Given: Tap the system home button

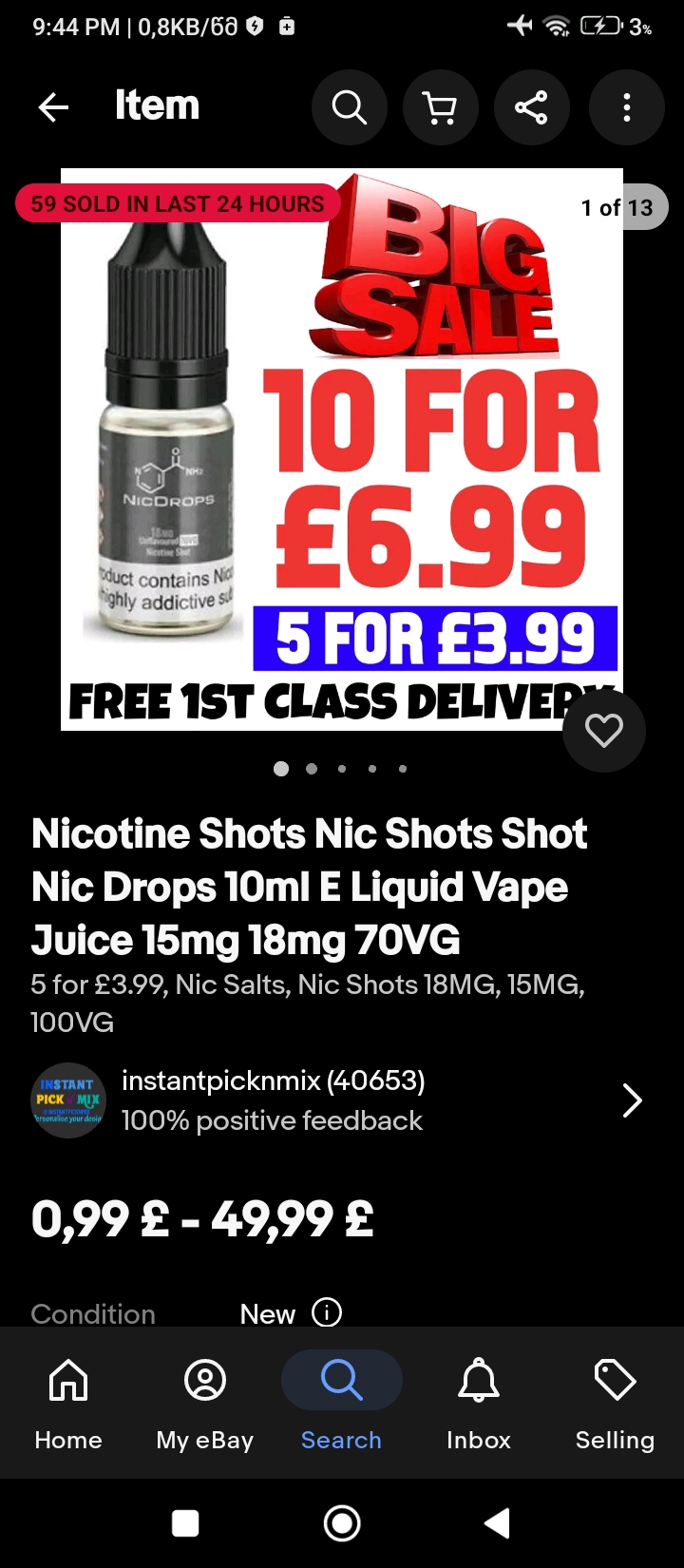Looking at the screenshot, I should point(342,1523).
